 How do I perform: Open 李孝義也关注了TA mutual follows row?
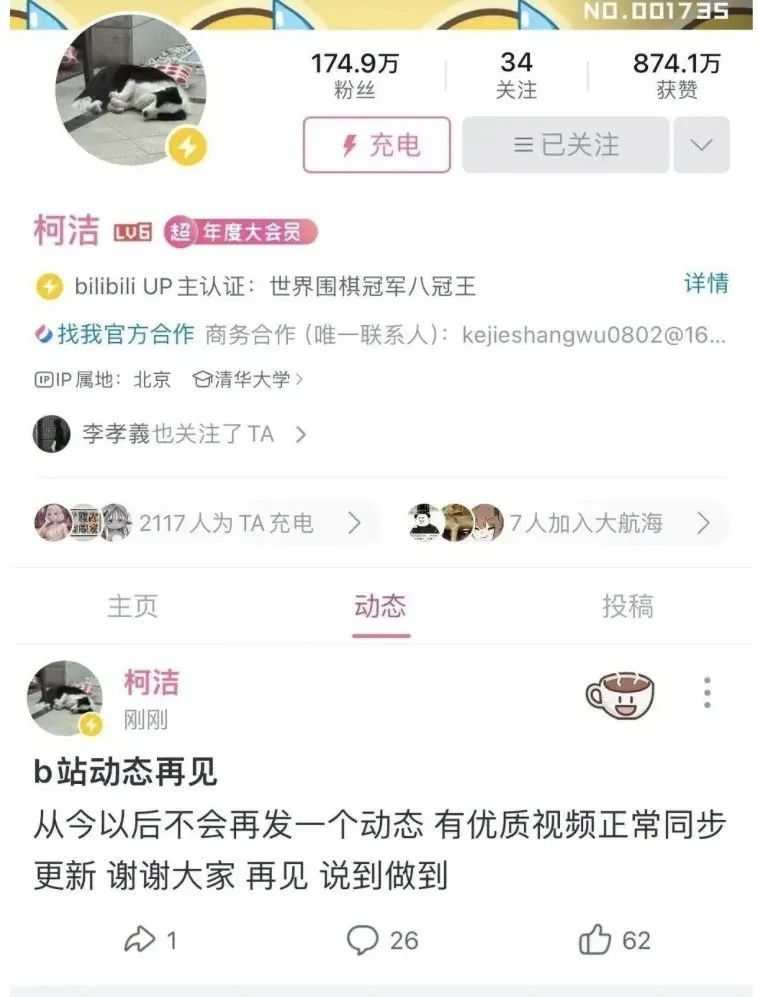point(170,434)
